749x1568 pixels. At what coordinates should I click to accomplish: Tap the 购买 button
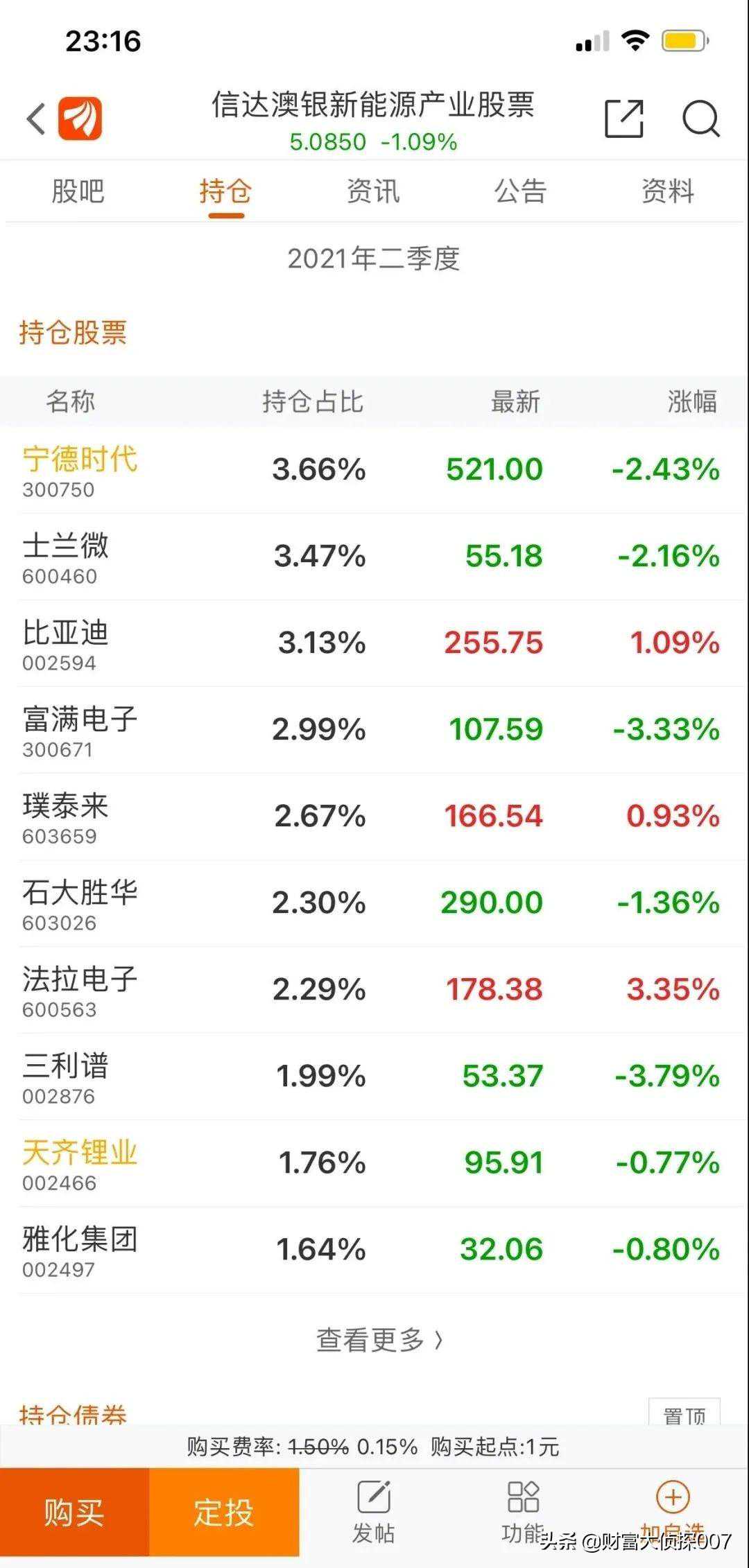click(74, 1513)
